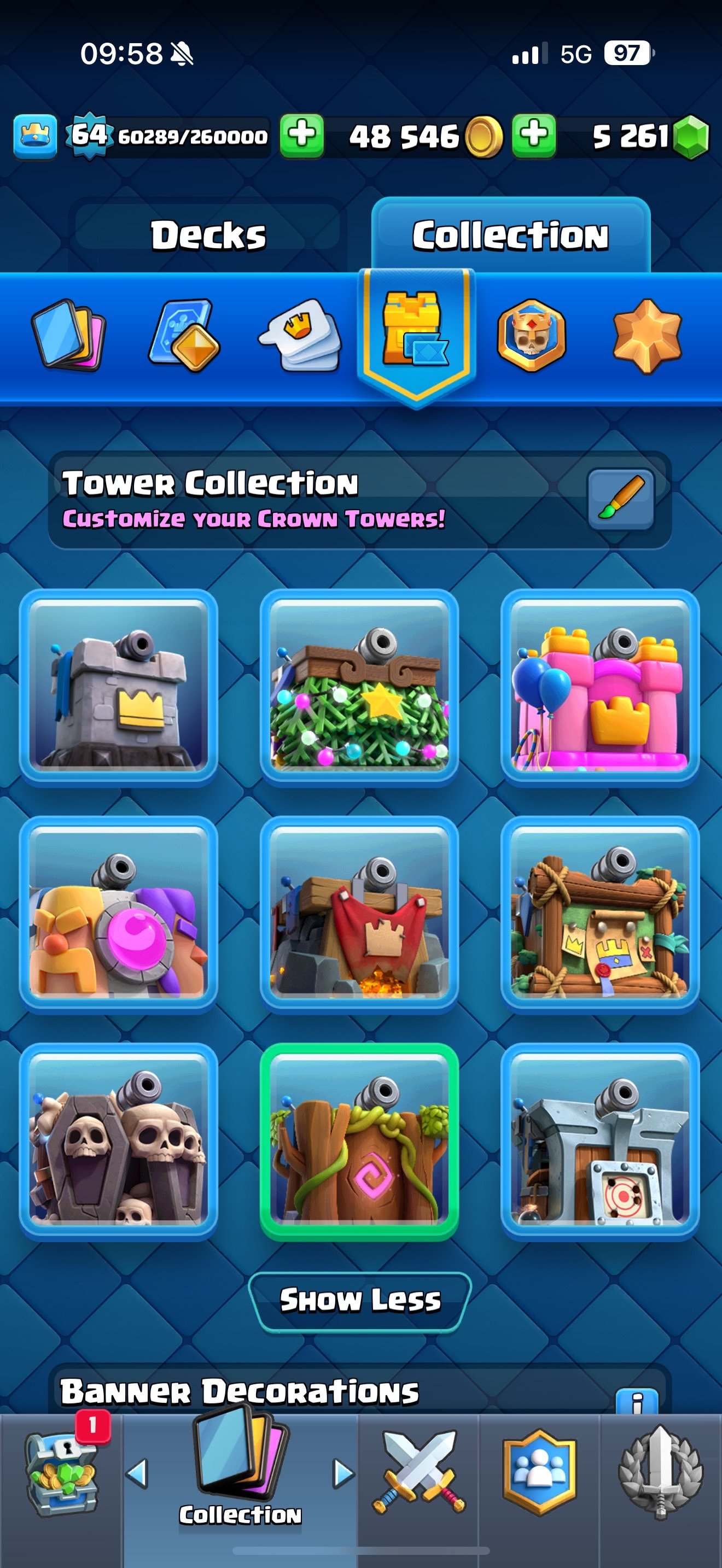
Task: Select the Christmas tree tower skin
Action: (359, 688)
